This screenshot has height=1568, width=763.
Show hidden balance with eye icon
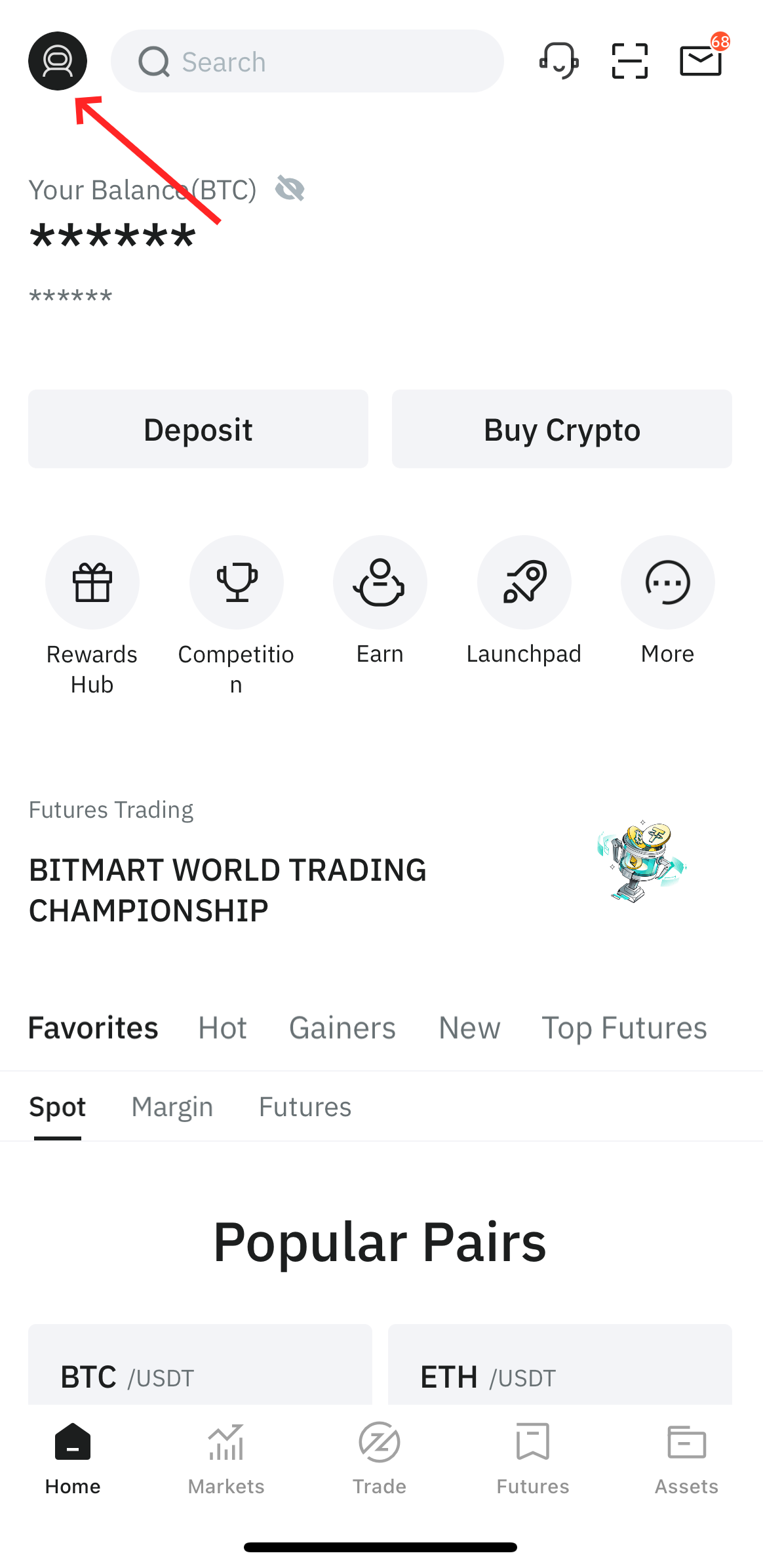pos(290,189)
